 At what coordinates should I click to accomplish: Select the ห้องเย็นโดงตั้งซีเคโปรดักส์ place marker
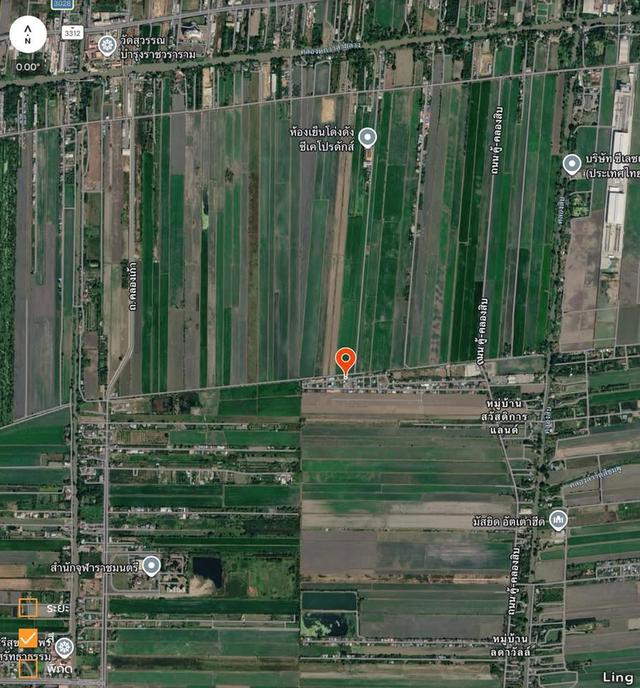368,138
